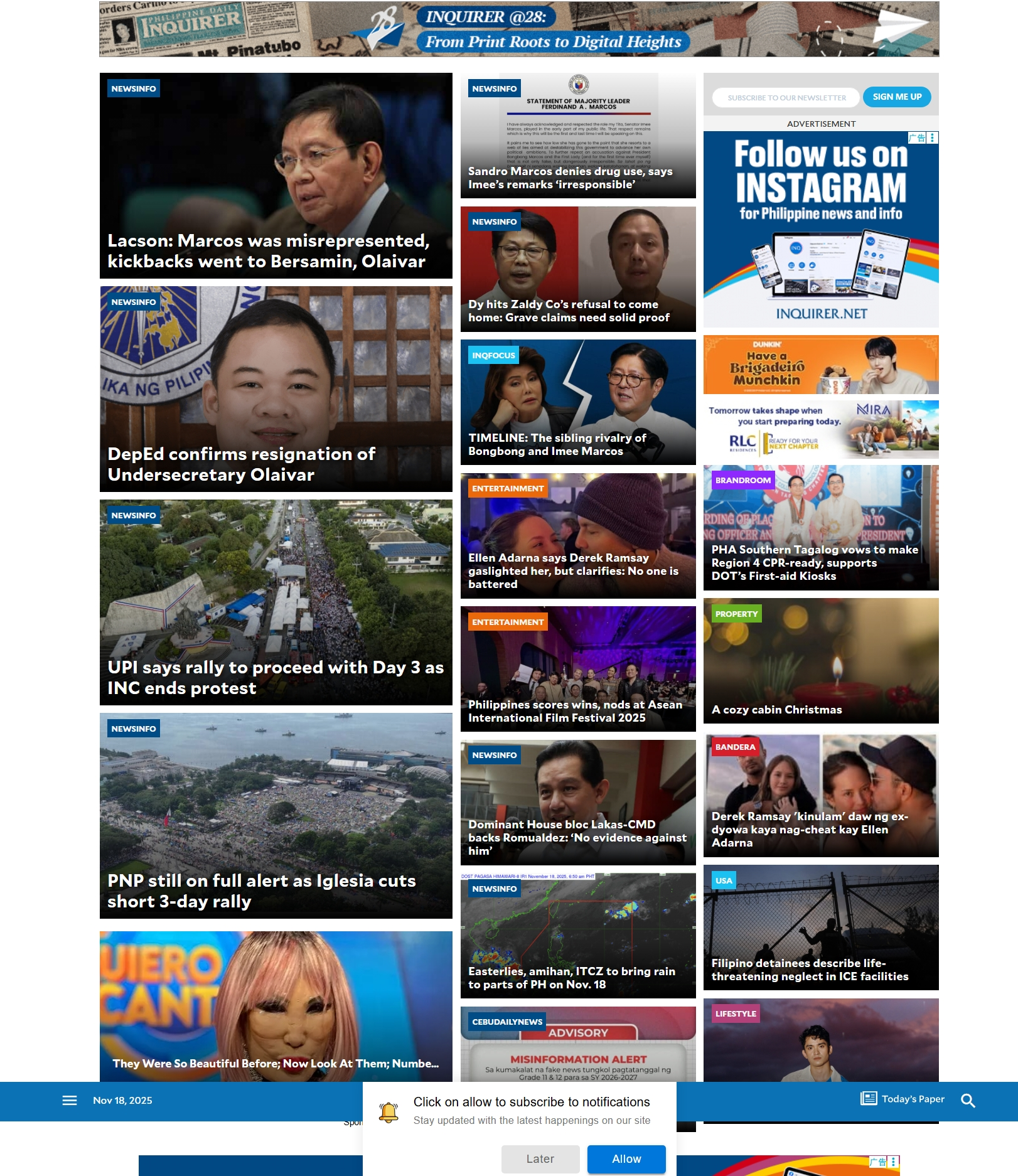Read DepEd confirms Olaivar resignation story
This screenshot has width=1018, height=1176.
(x=242, y=464)
